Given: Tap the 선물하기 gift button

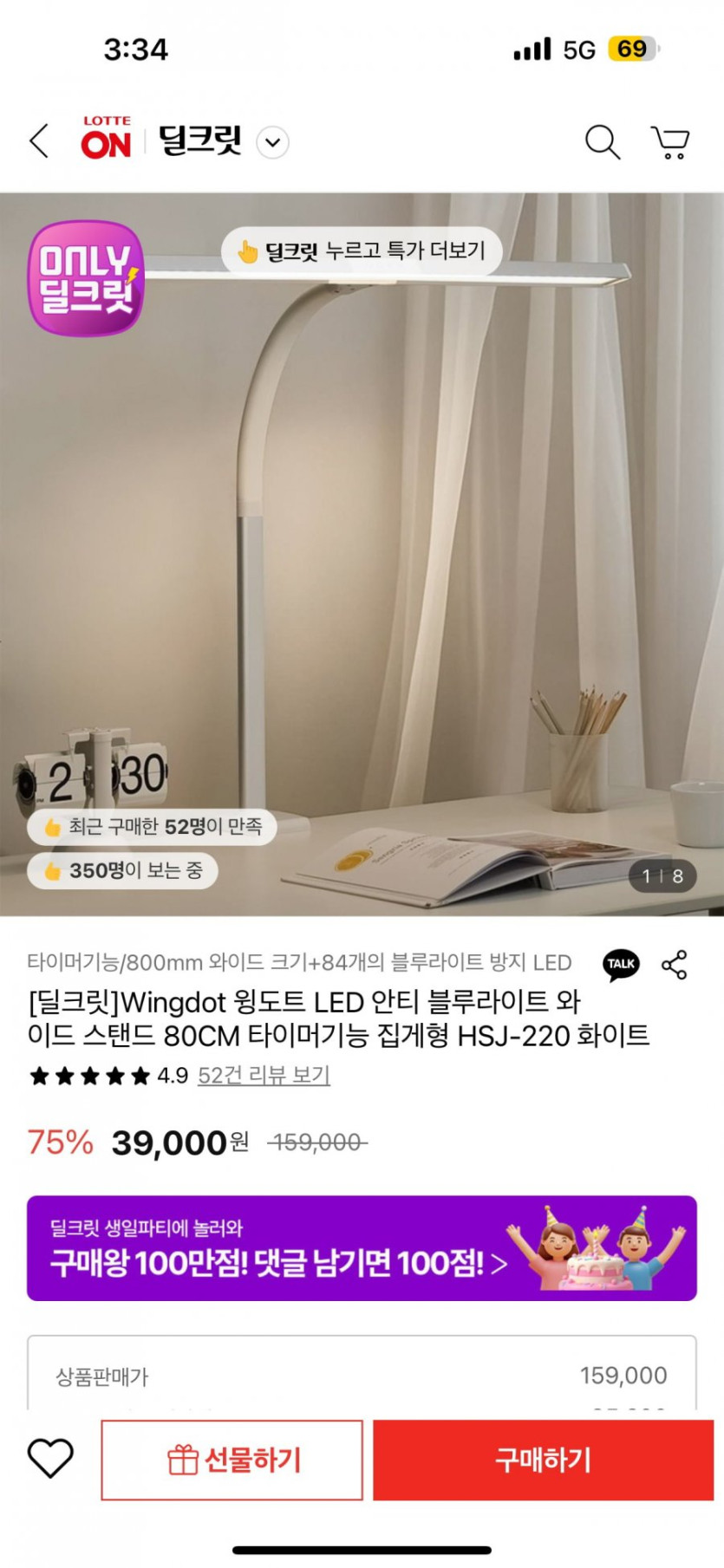Looking at the screenshot, I should [232, 1460].
